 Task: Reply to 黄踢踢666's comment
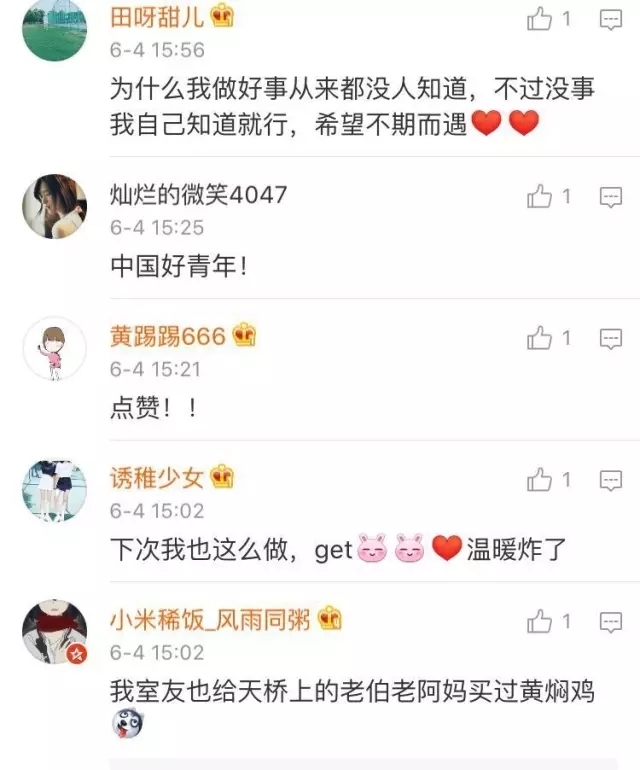pos(610,339)
